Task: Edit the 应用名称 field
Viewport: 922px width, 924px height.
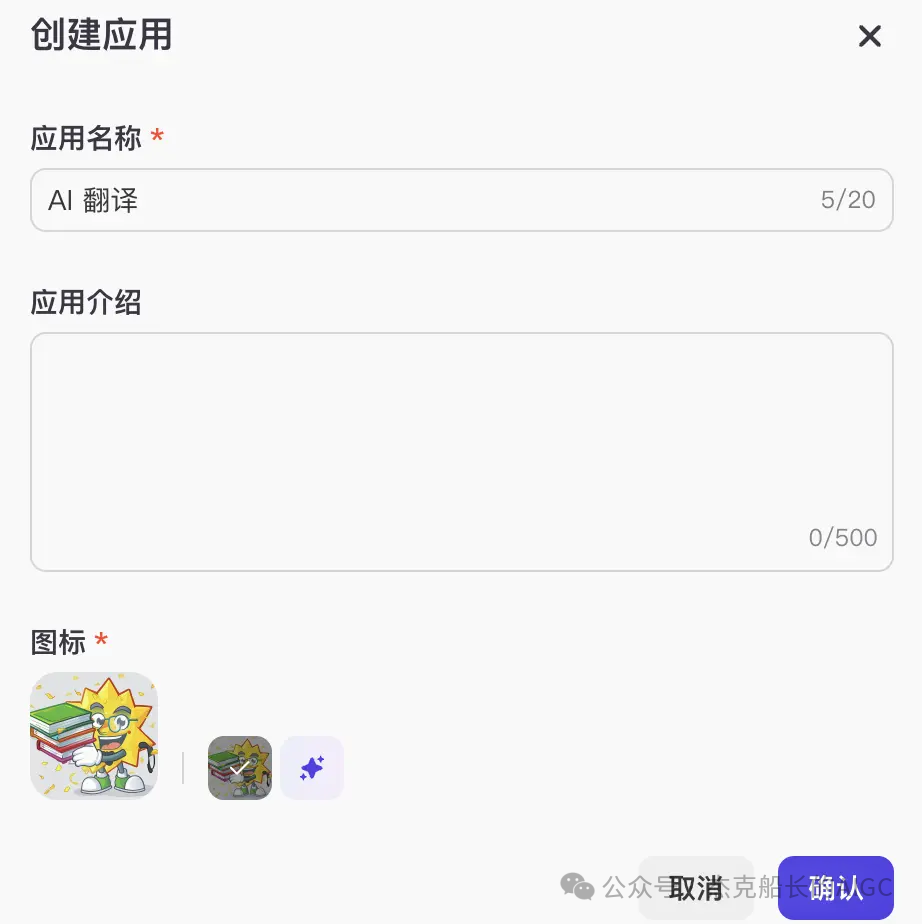Action: click(430, 200)
